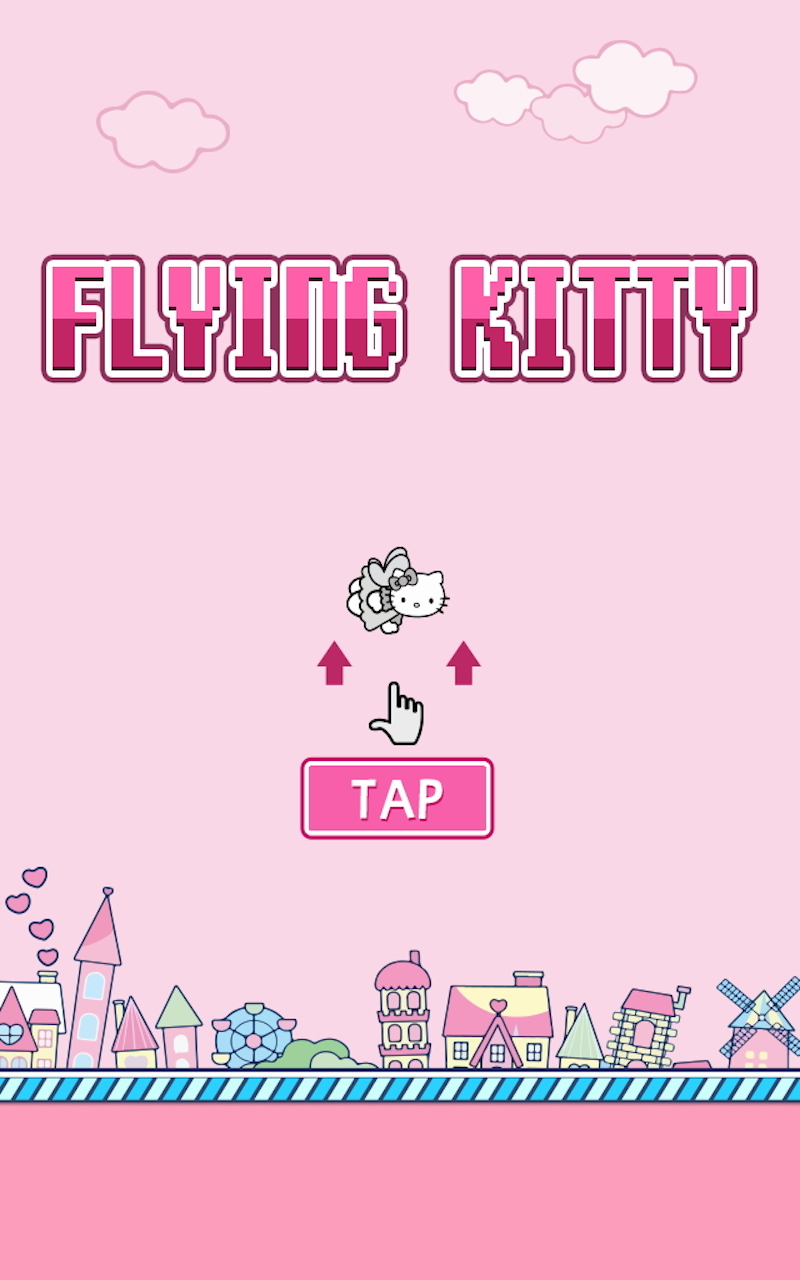
Task: Click the striped blue ground platform
Action: pos(400,1090)
